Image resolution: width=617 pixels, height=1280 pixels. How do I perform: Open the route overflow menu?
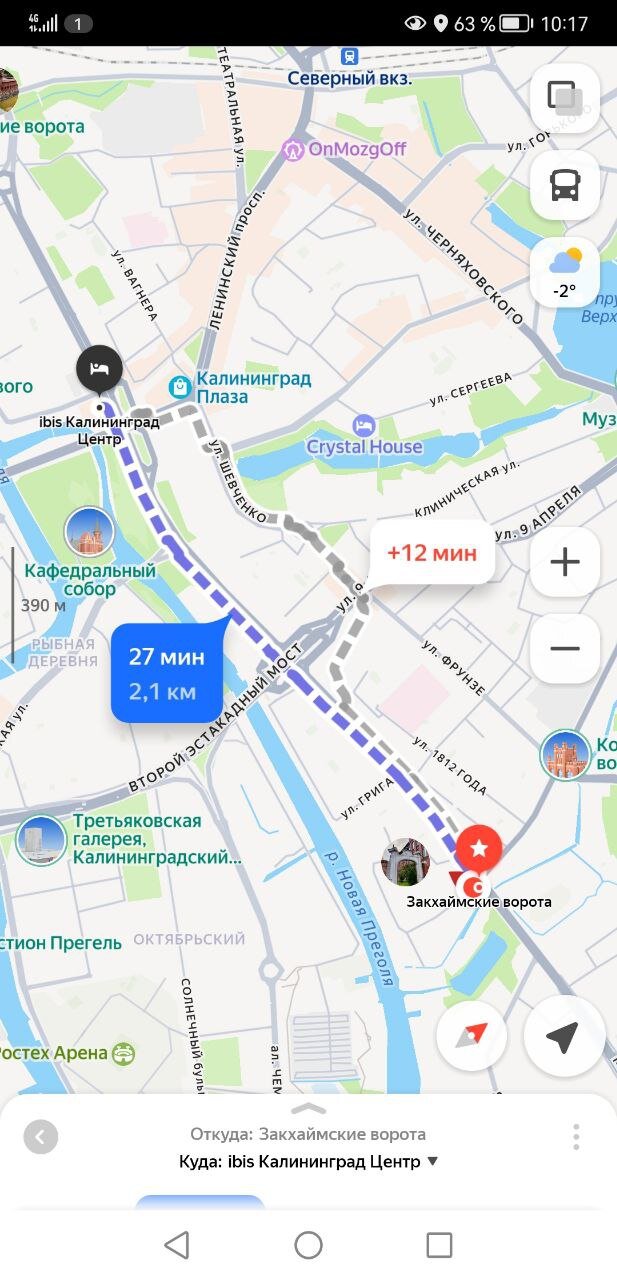(x=576, y=1137)
